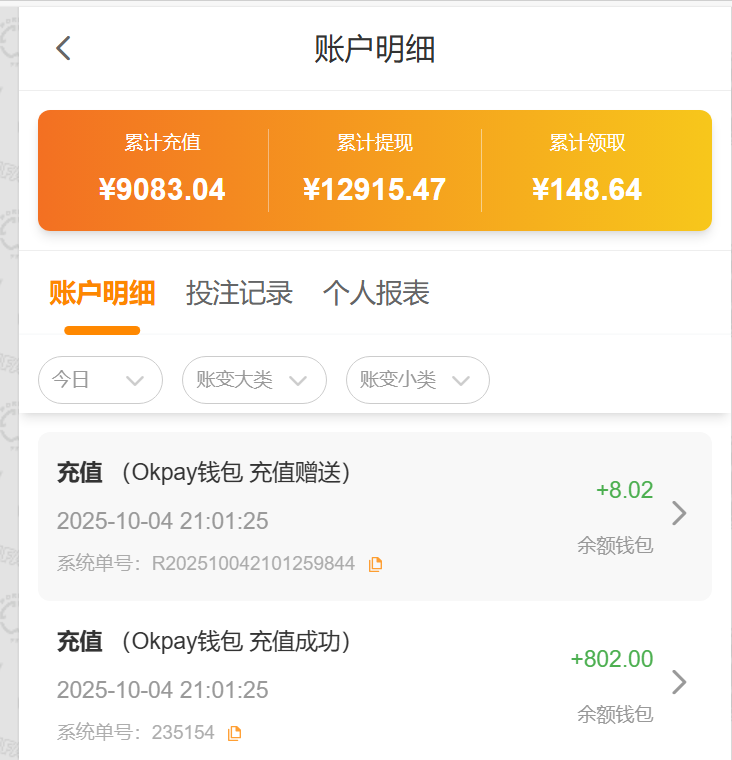Click the back arrow at top left
The width and height of the screenshot is (732, 760).
[x=63, y=47]
